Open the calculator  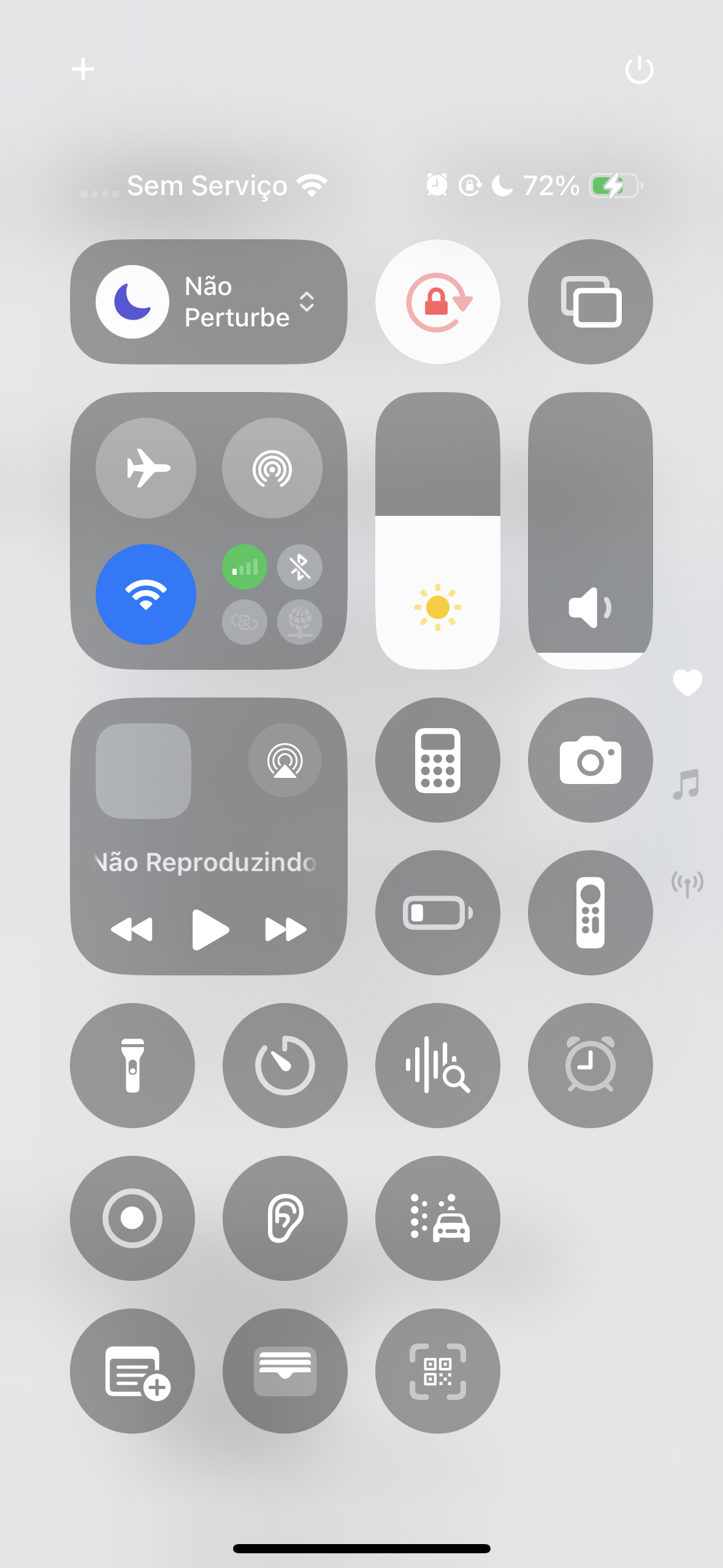(x=438, y=760)
